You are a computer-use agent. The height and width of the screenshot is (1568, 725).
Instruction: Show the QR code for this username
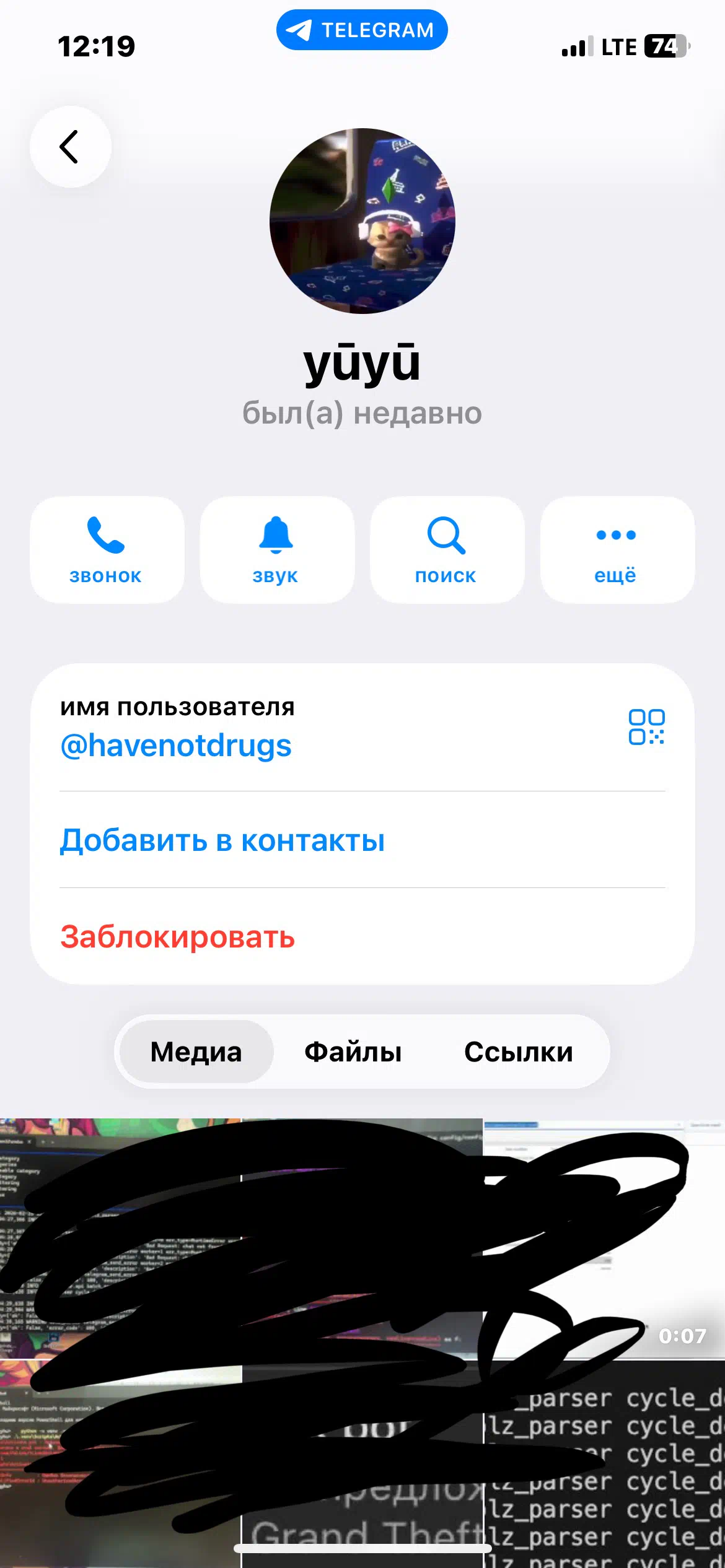(x=646, y=727)
